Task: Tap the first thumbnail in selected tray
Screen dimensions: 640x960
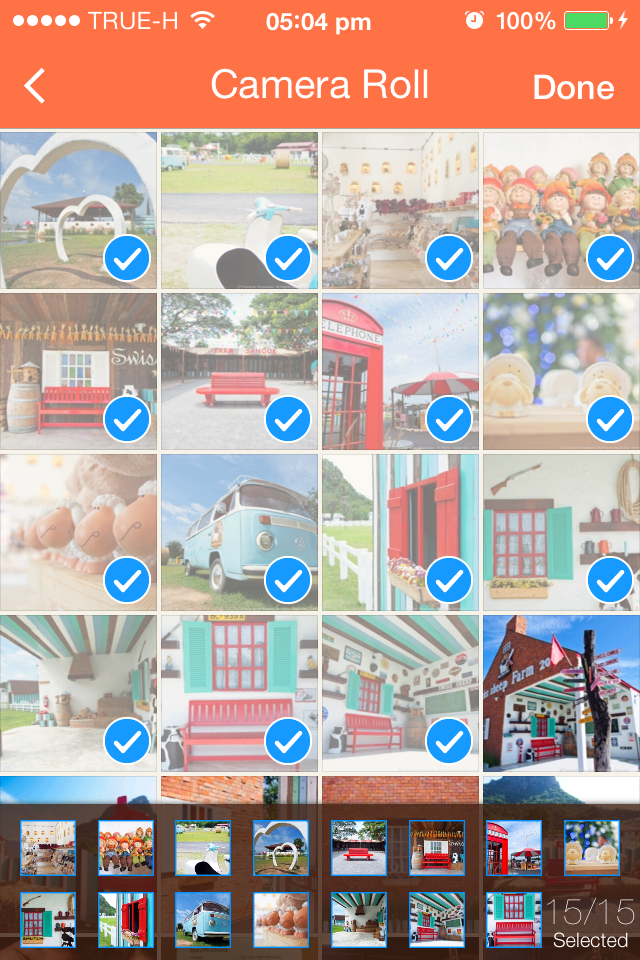Action: 48,848
